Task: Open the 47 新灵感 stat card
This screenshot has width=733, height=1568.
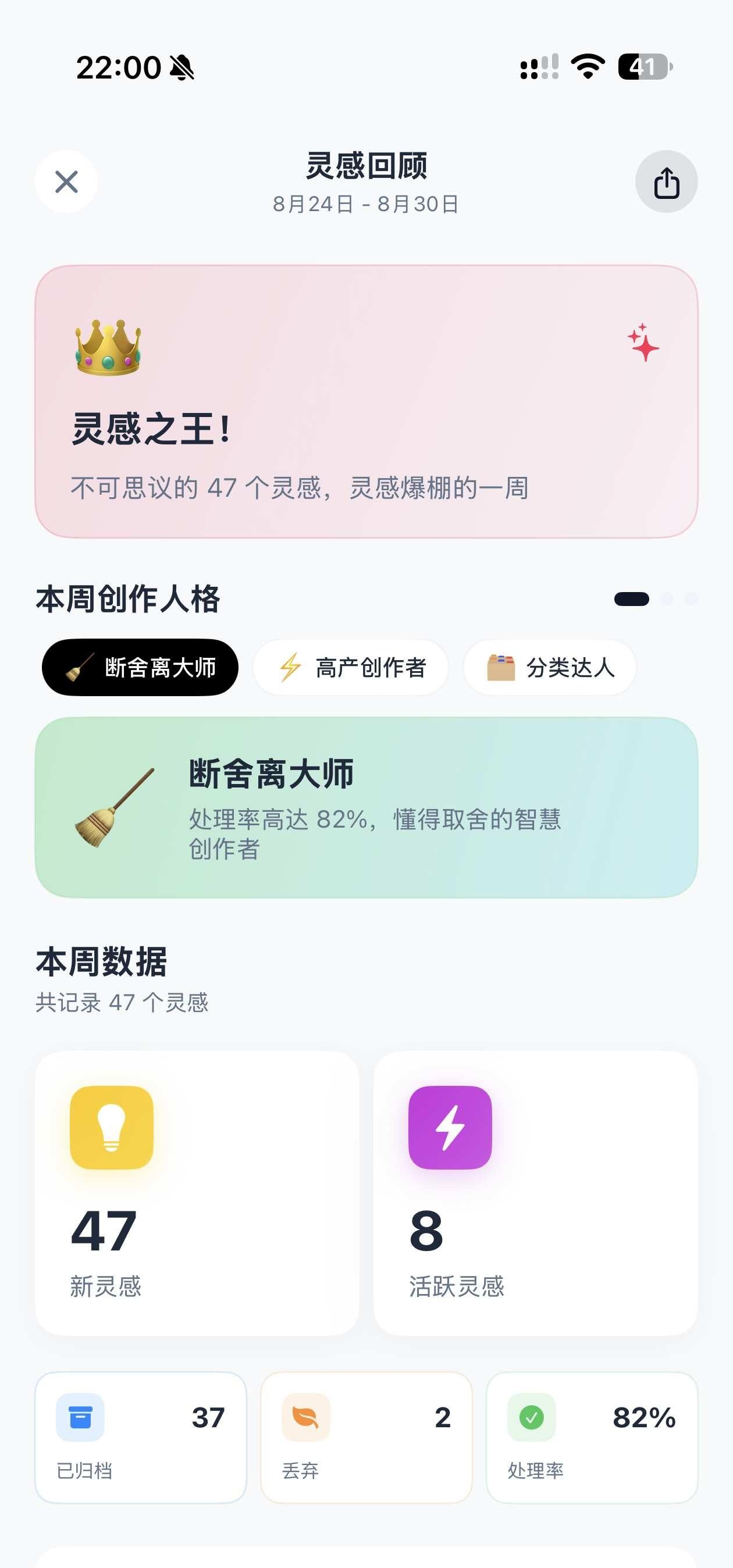Action: pyautogui.click(x=197, y=1193)
